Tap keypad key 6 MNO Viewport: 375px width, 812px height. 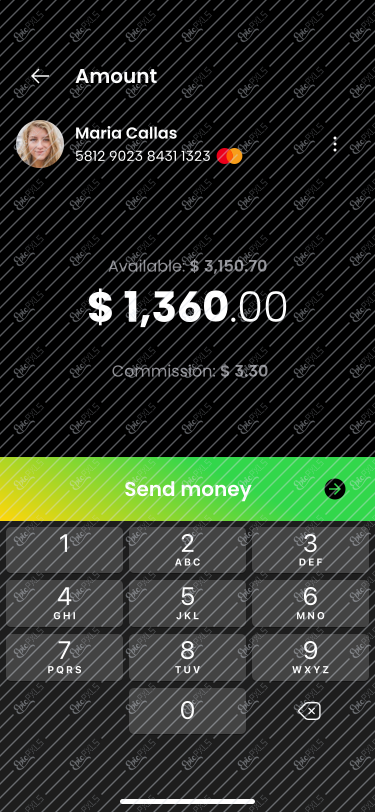[310, 603]
